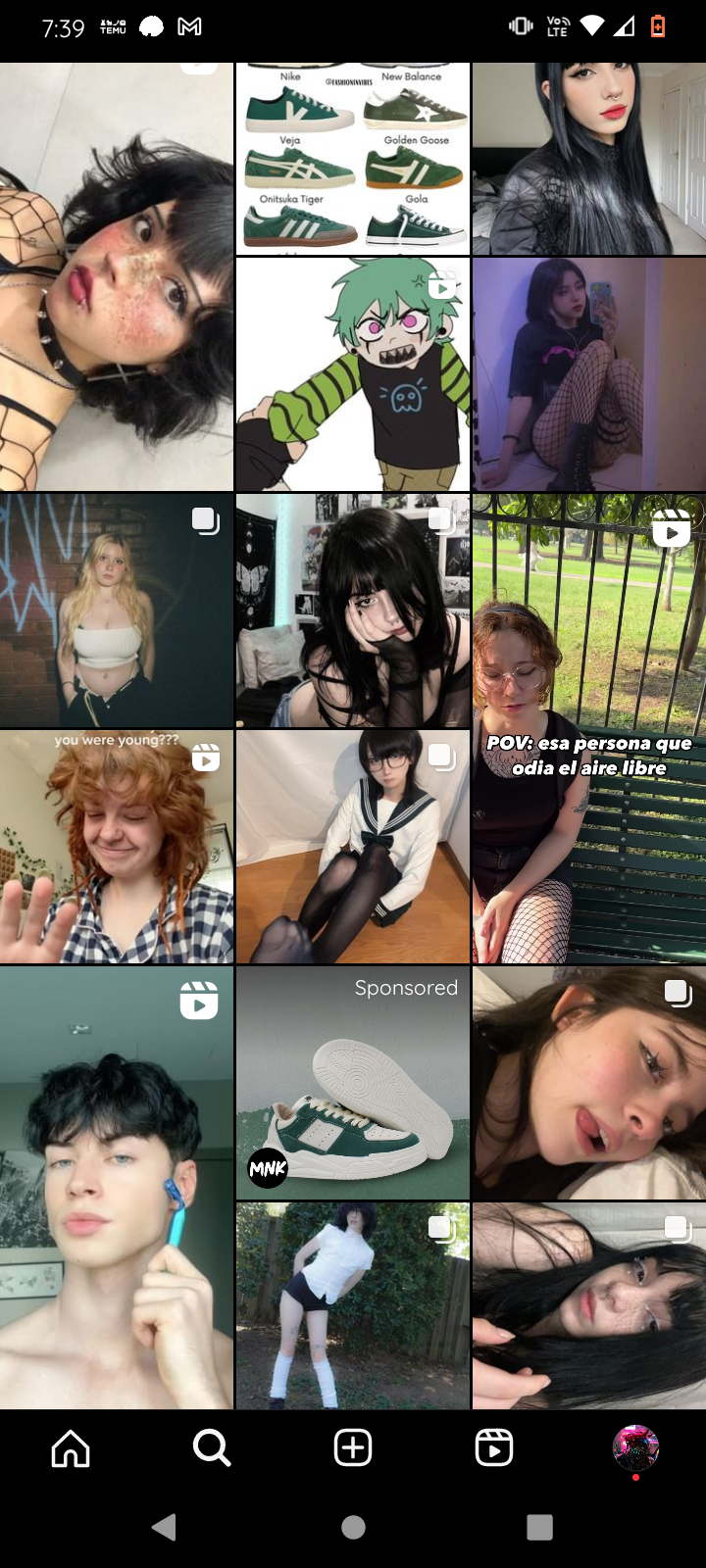Image resolution: width=706 pixels, height=1568 pixels.
Task: Open the black-haired girl with butterfly poster post
Action: click(x=353, y=611)
